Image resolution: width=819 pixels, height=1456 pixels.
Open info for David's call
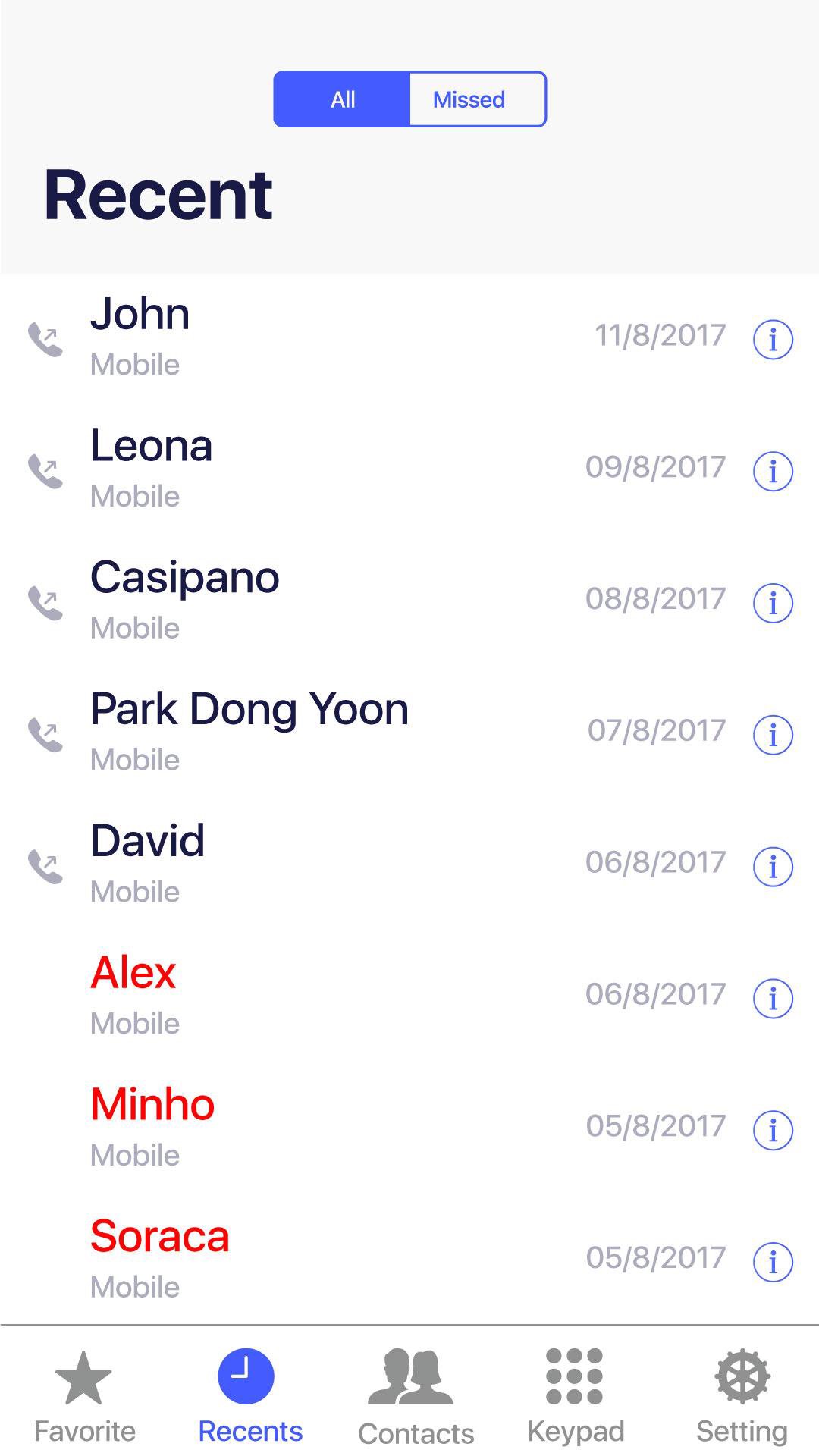(772, 866)
